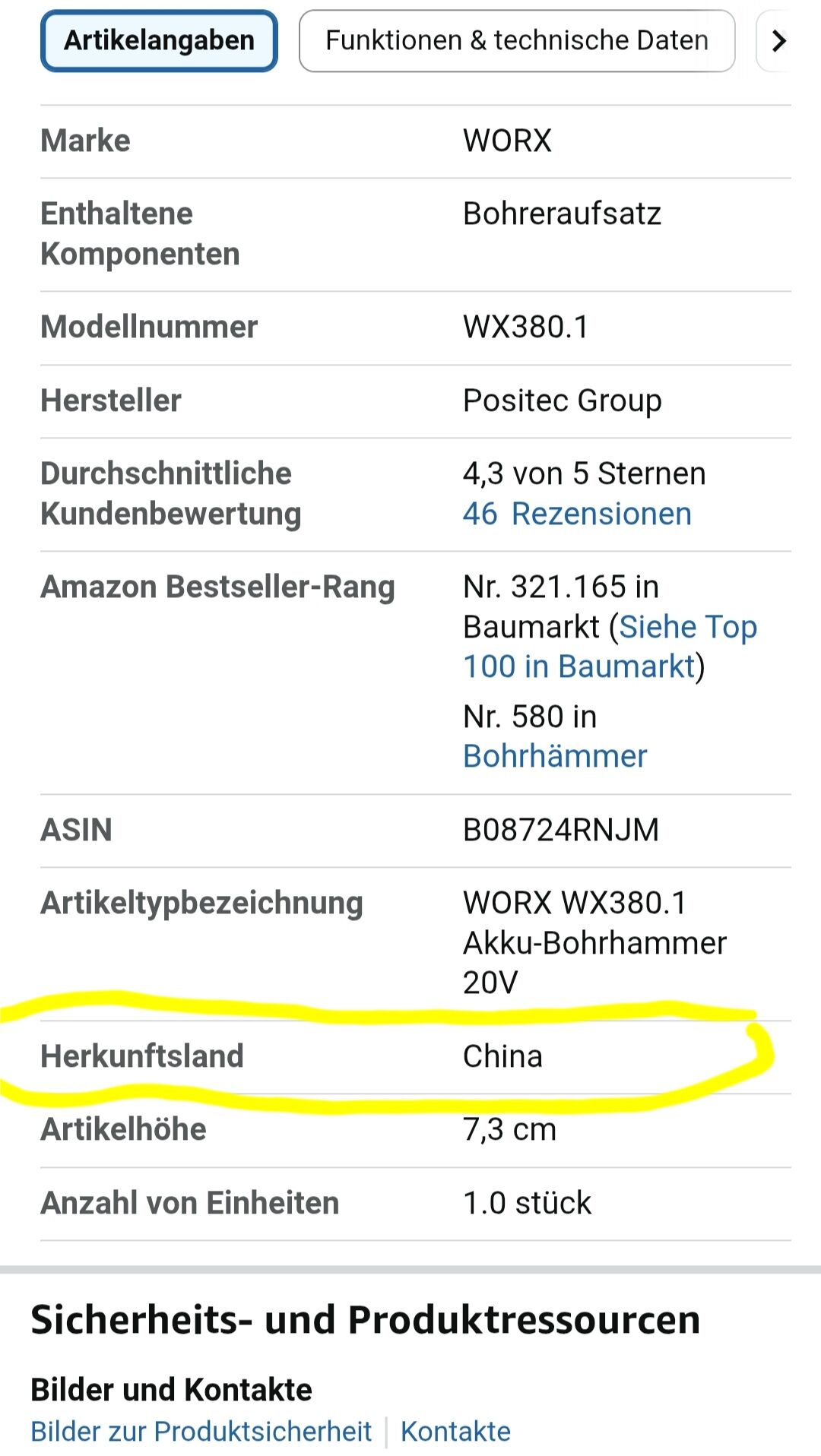
Task: Switch to Funktionen & technische Daten tab
Action: (x=517, y=41)
